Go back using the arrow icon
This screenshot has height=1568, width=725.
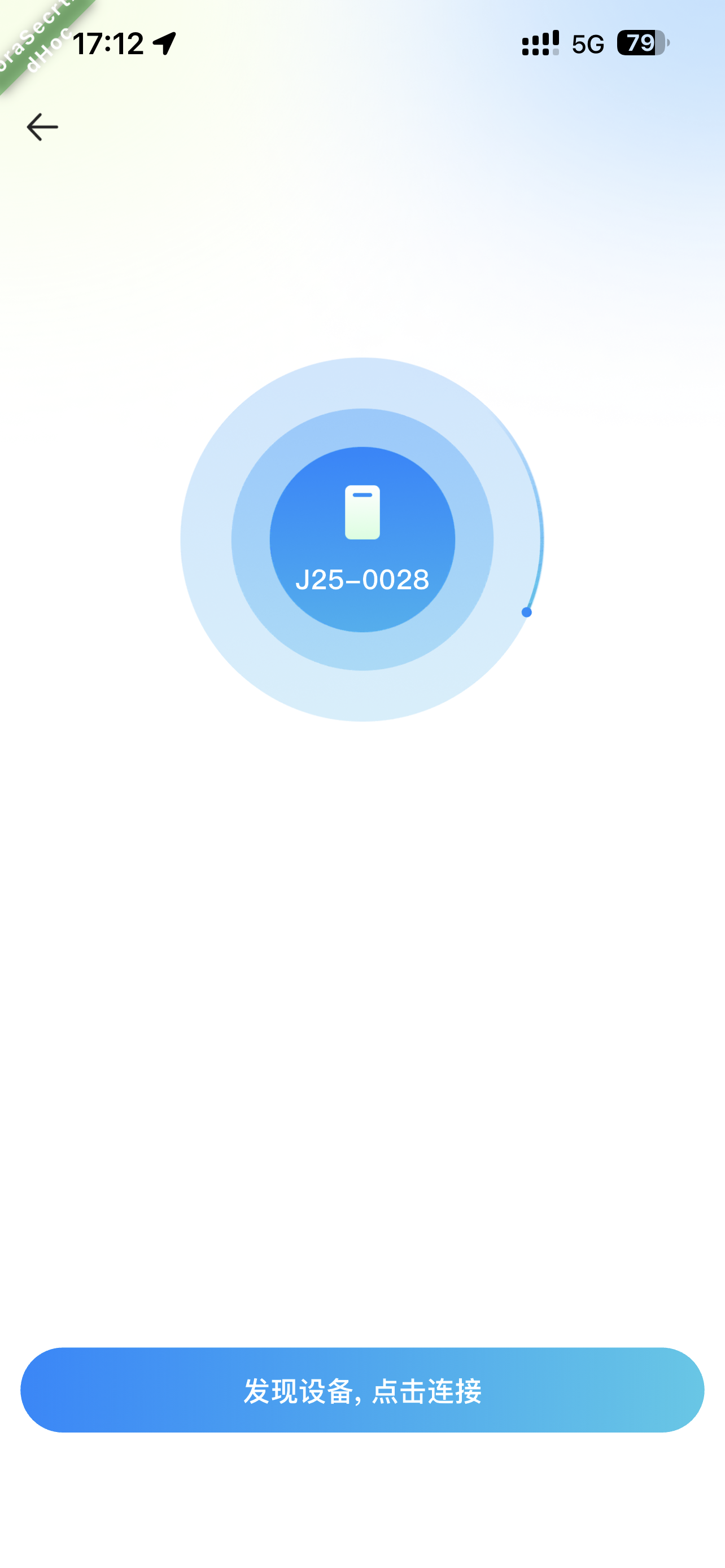(x=42, y=126)
